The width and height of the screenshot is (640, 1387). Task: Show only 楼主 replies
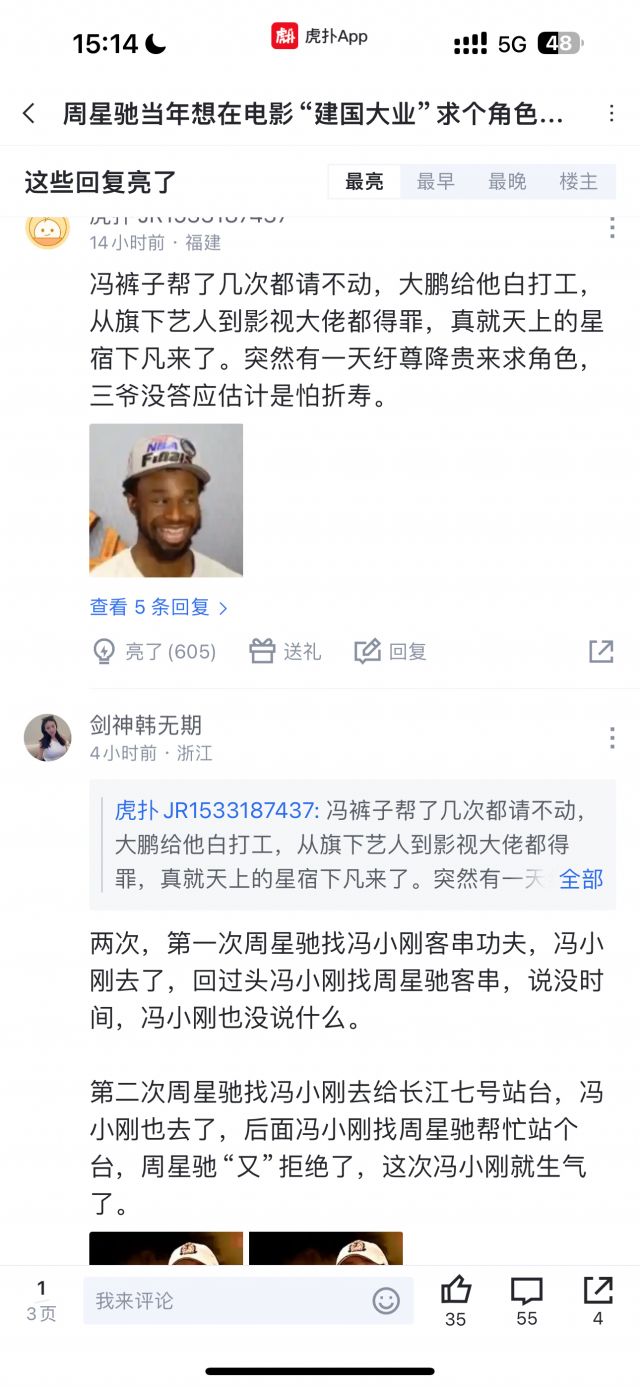click(x=578, y=182)
